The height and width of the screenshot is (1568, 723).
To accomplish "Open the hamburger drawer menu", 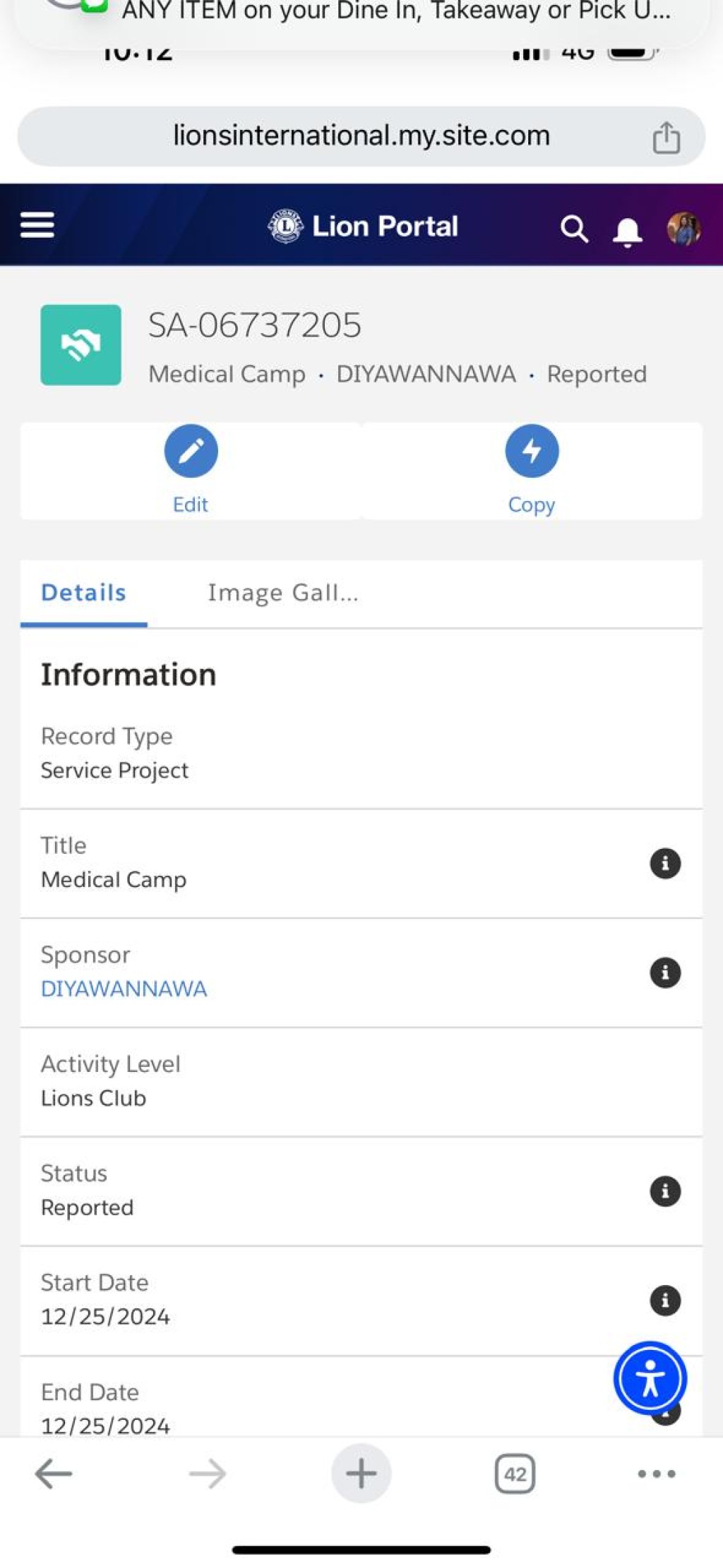I will point(37,225).
